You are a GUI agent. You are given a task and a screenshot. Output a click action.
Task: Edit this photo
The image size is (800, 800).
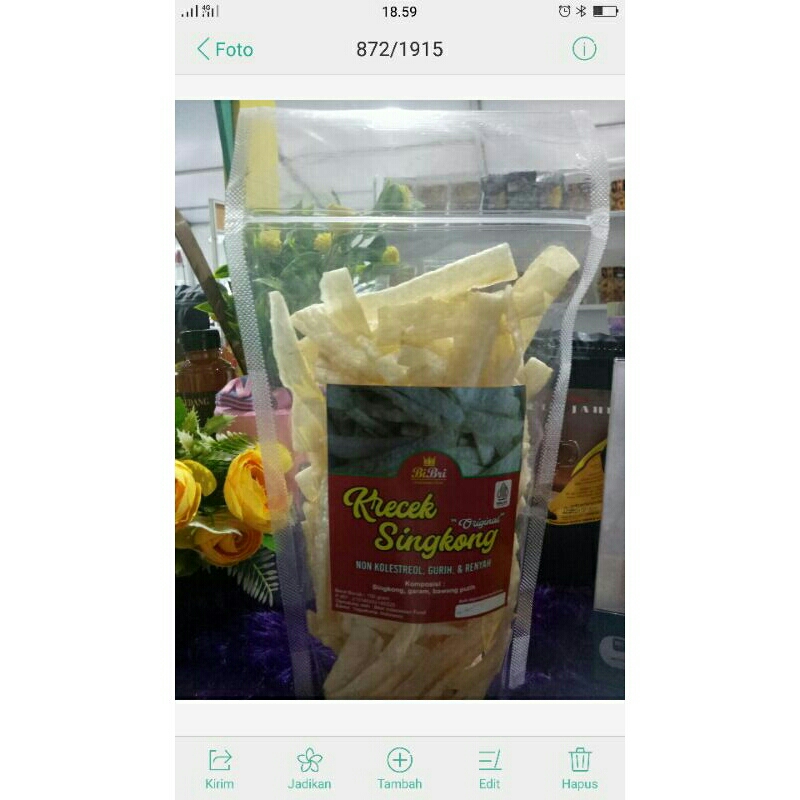pos(489,768)
